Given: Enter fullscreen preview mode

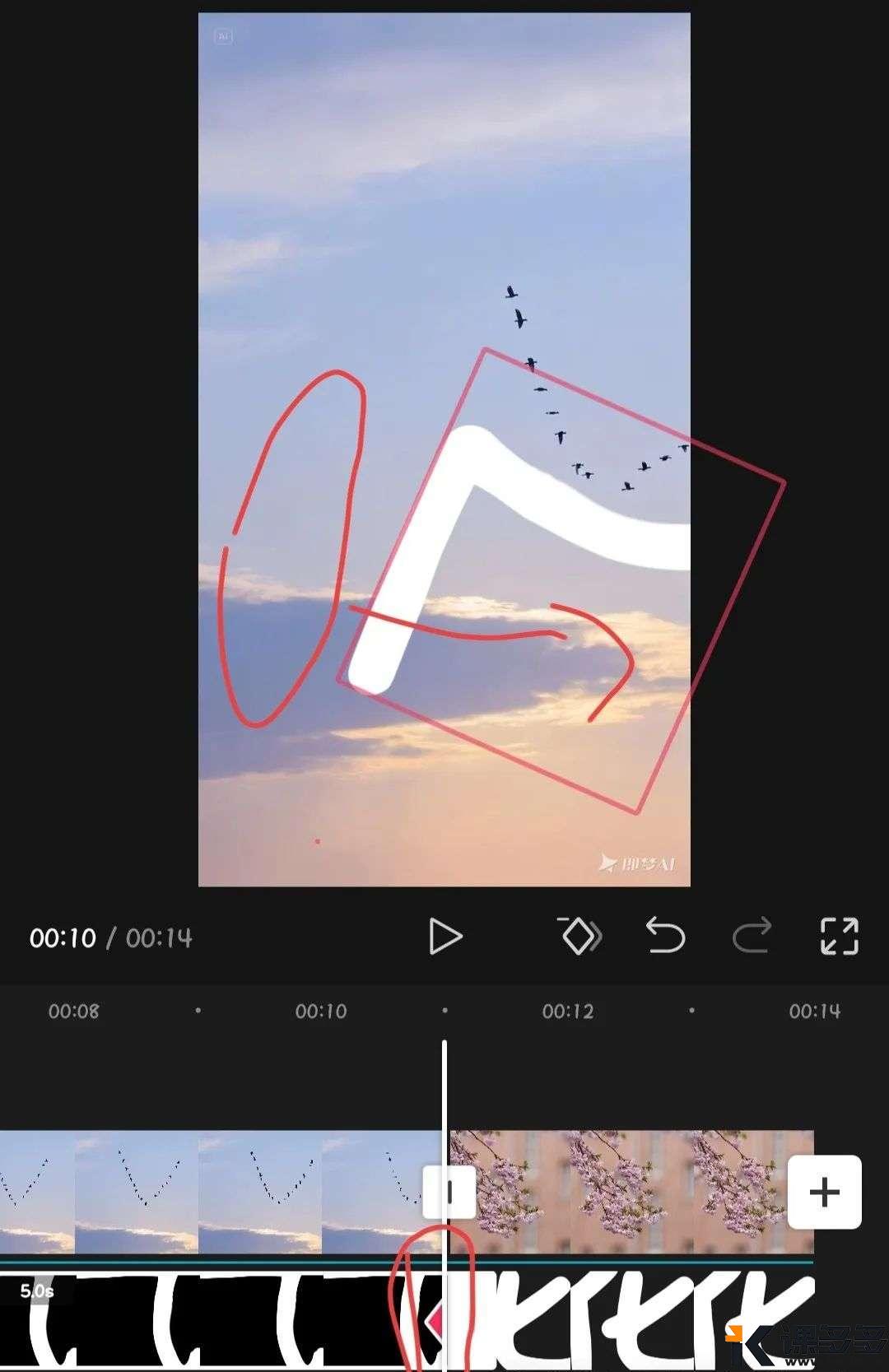Looking at the screenshot, I should pos(839,937).
